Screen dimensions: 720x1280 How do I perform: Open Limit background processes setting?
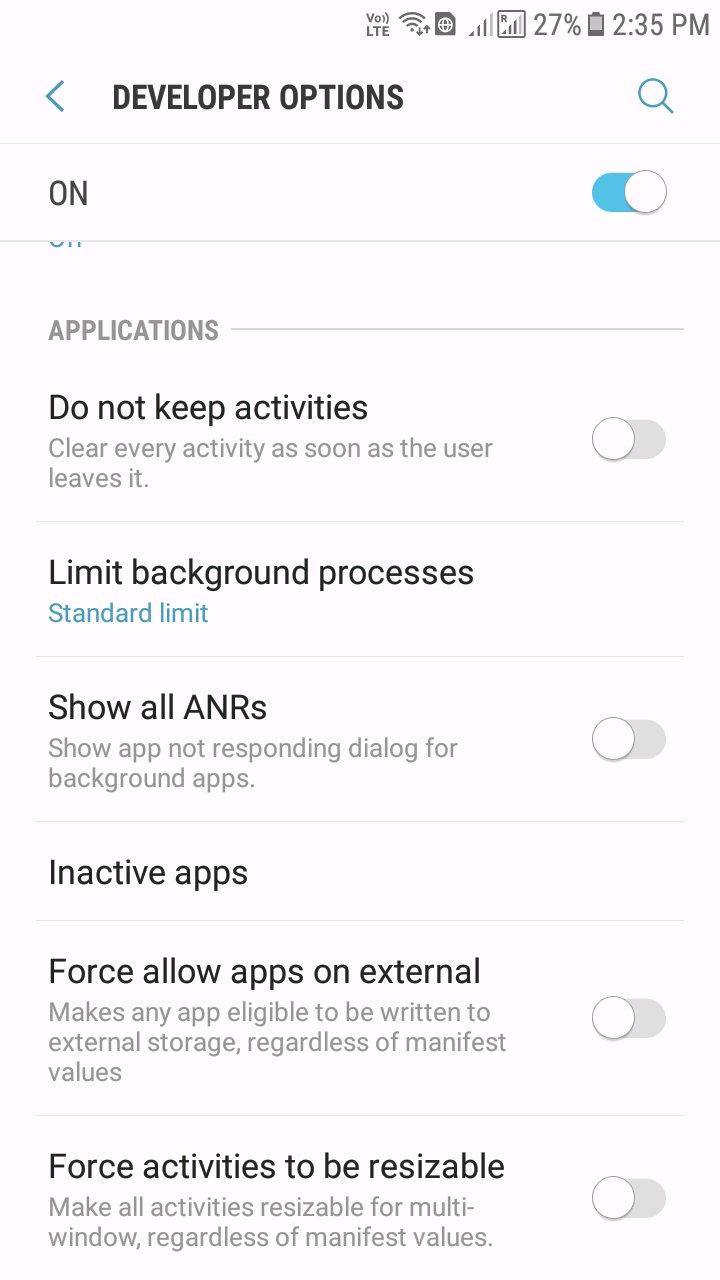point(260,589)
